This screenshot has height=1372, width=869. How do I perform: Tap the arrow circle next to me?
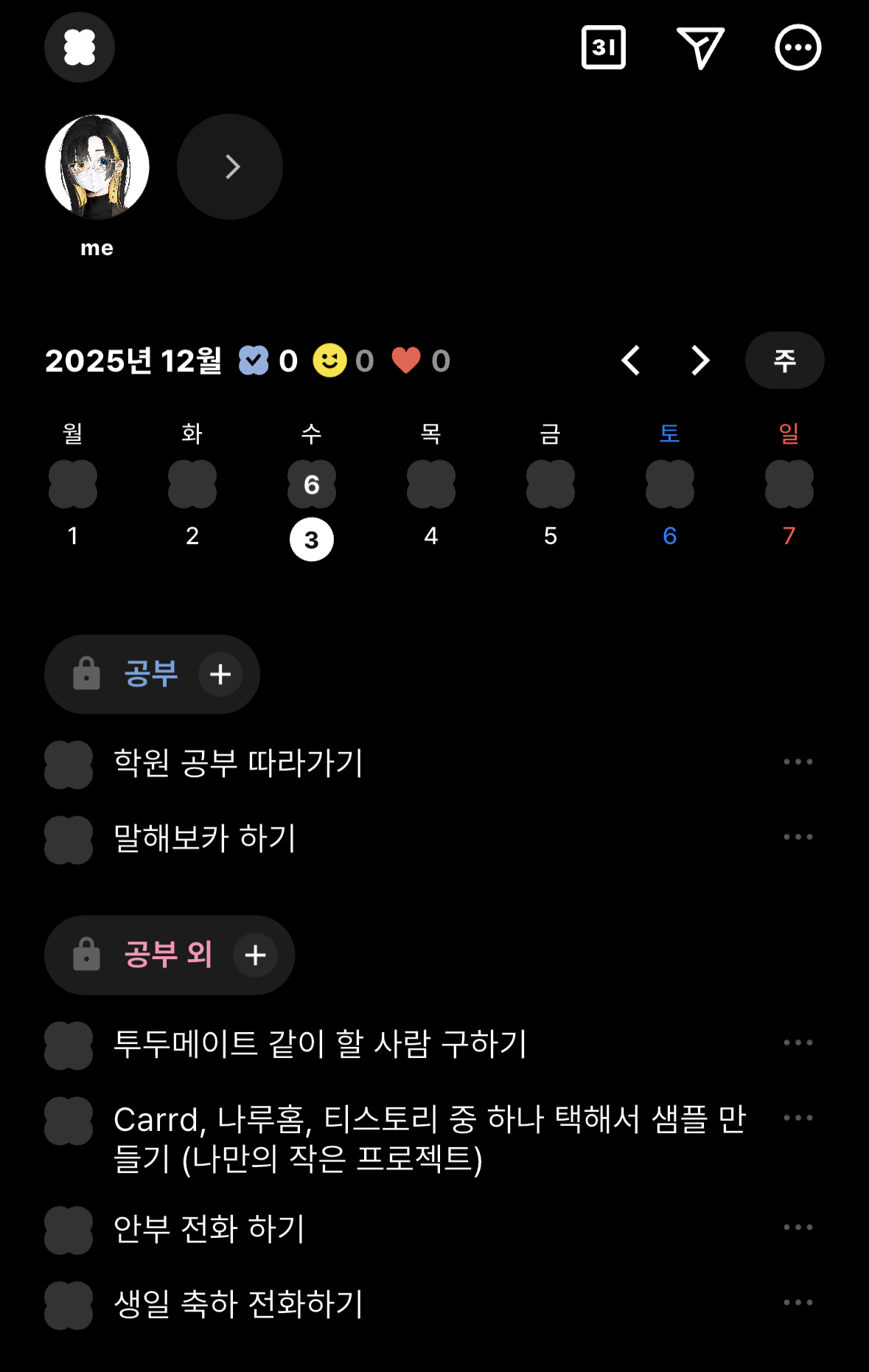(x=230, y=167)
